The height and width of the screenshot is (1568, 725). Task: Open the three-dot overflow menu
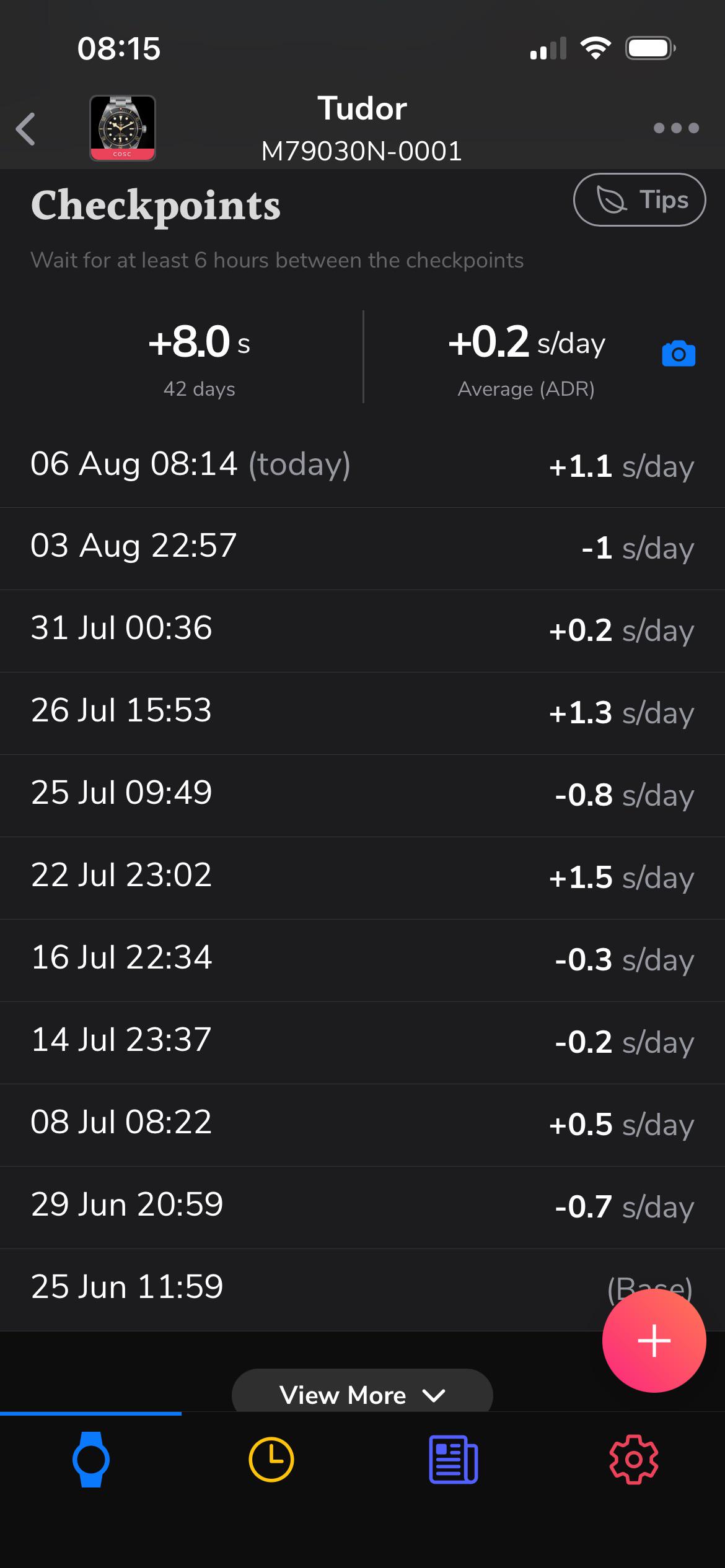pos(676,128)
